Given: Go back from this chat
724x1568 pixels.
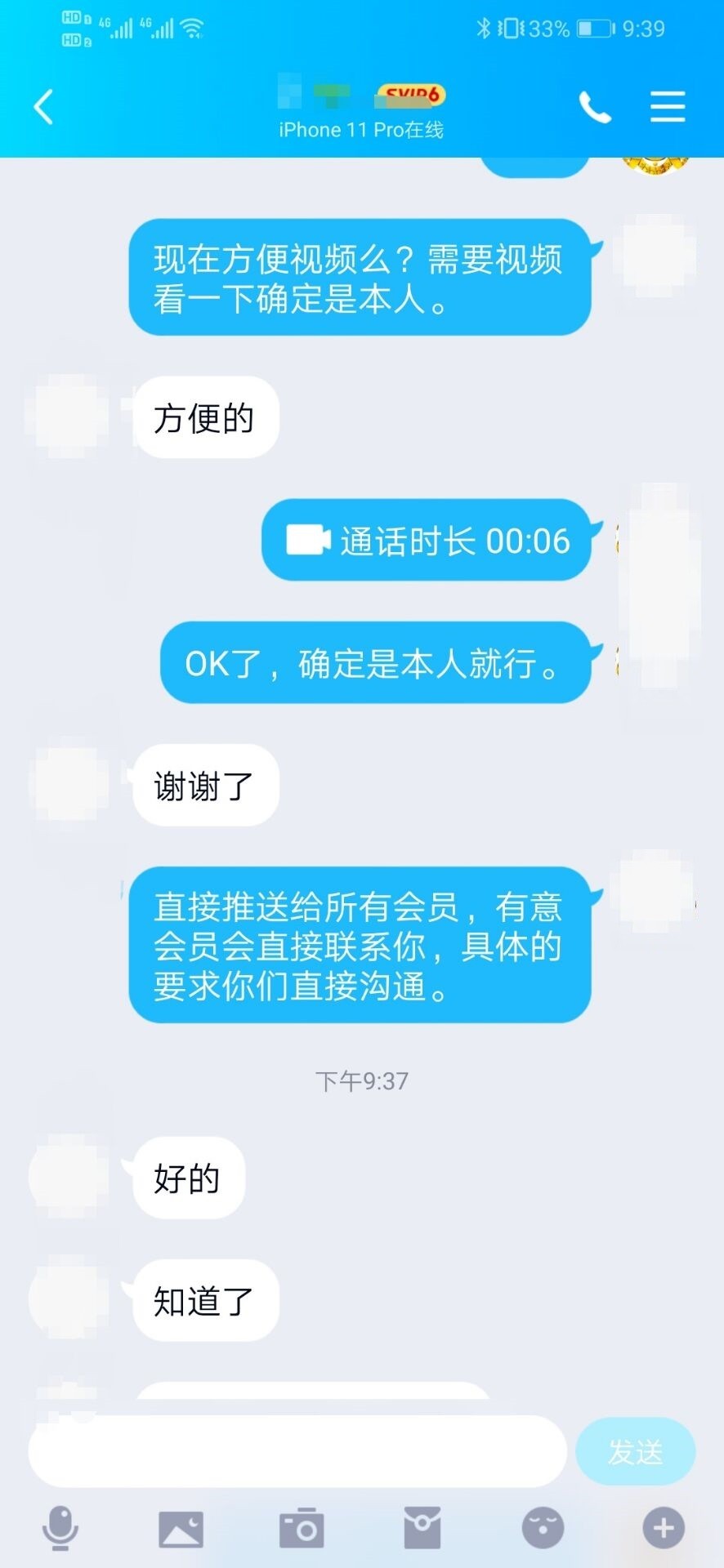Looking at the screenshot, I should tap(44, 107).
